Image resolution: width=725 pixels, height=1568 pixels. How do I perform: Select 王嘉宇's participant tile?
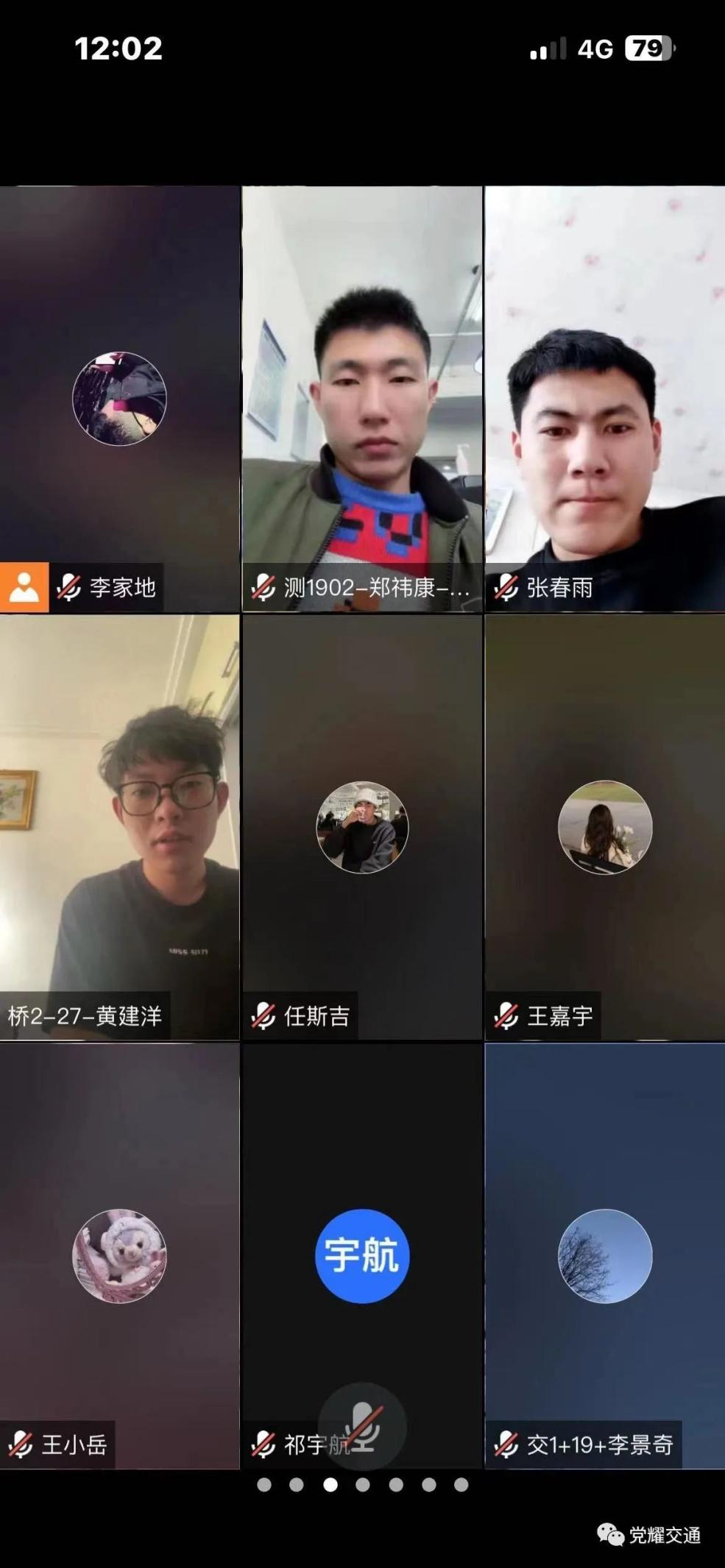(x=604, y=826)
